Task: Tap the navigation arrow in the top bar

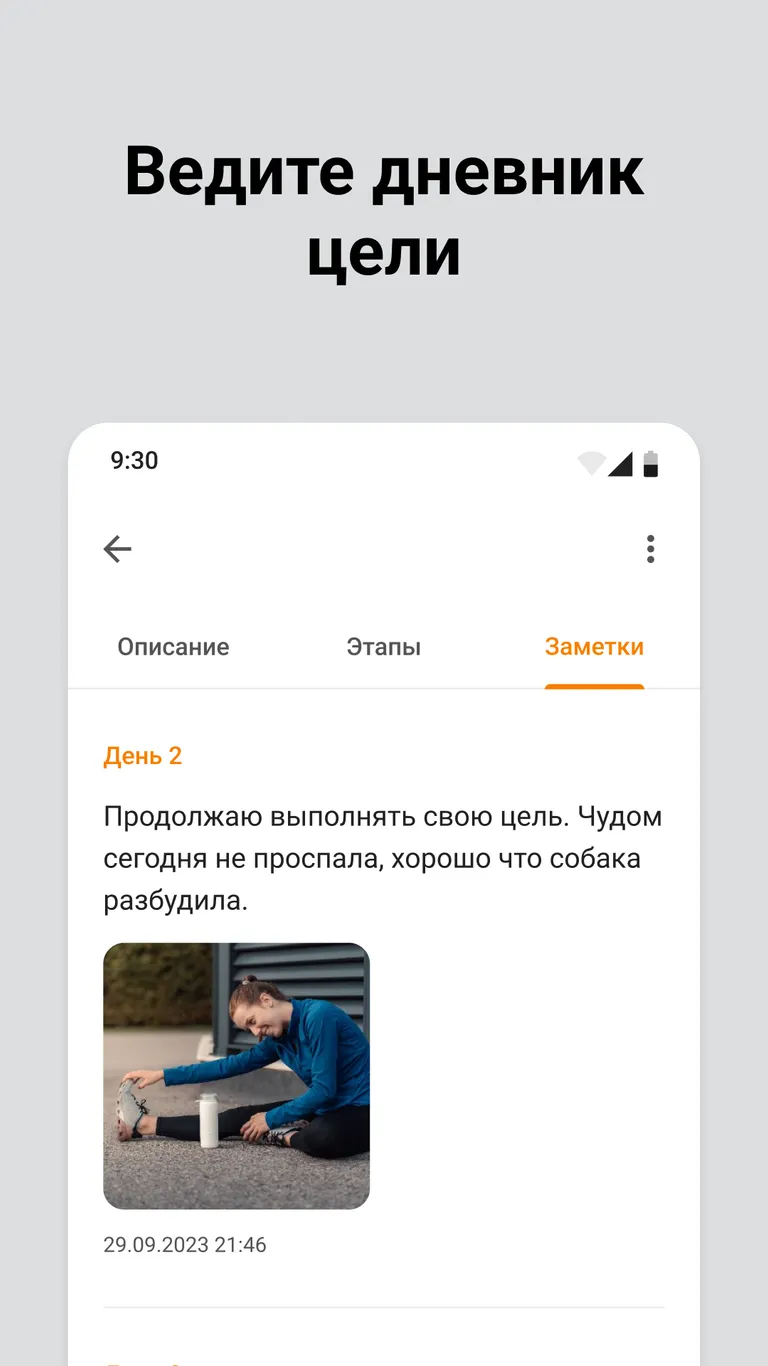Action: coord(117,549)
